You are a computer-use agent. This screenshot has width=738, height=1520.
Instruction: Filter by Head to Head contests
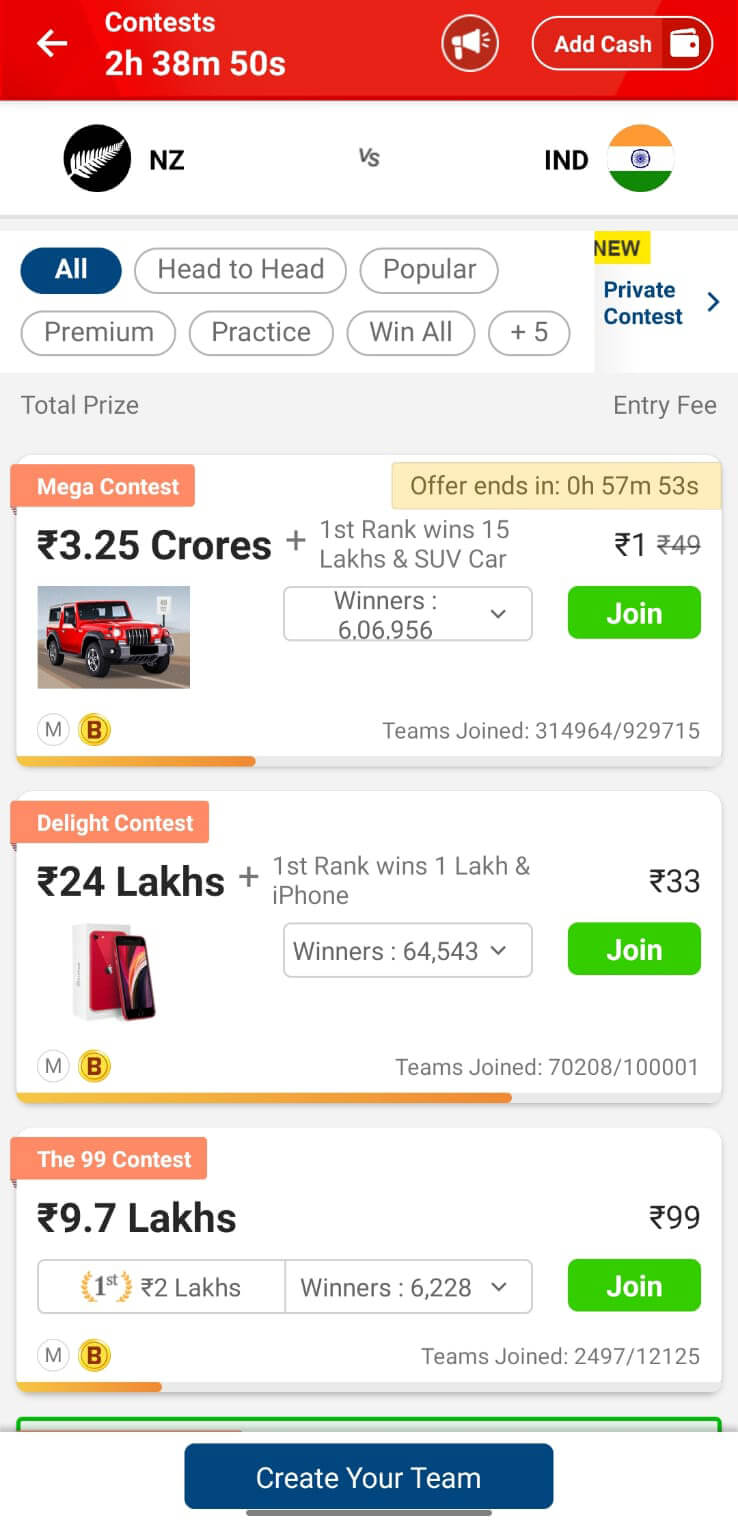tap(240, 270)
